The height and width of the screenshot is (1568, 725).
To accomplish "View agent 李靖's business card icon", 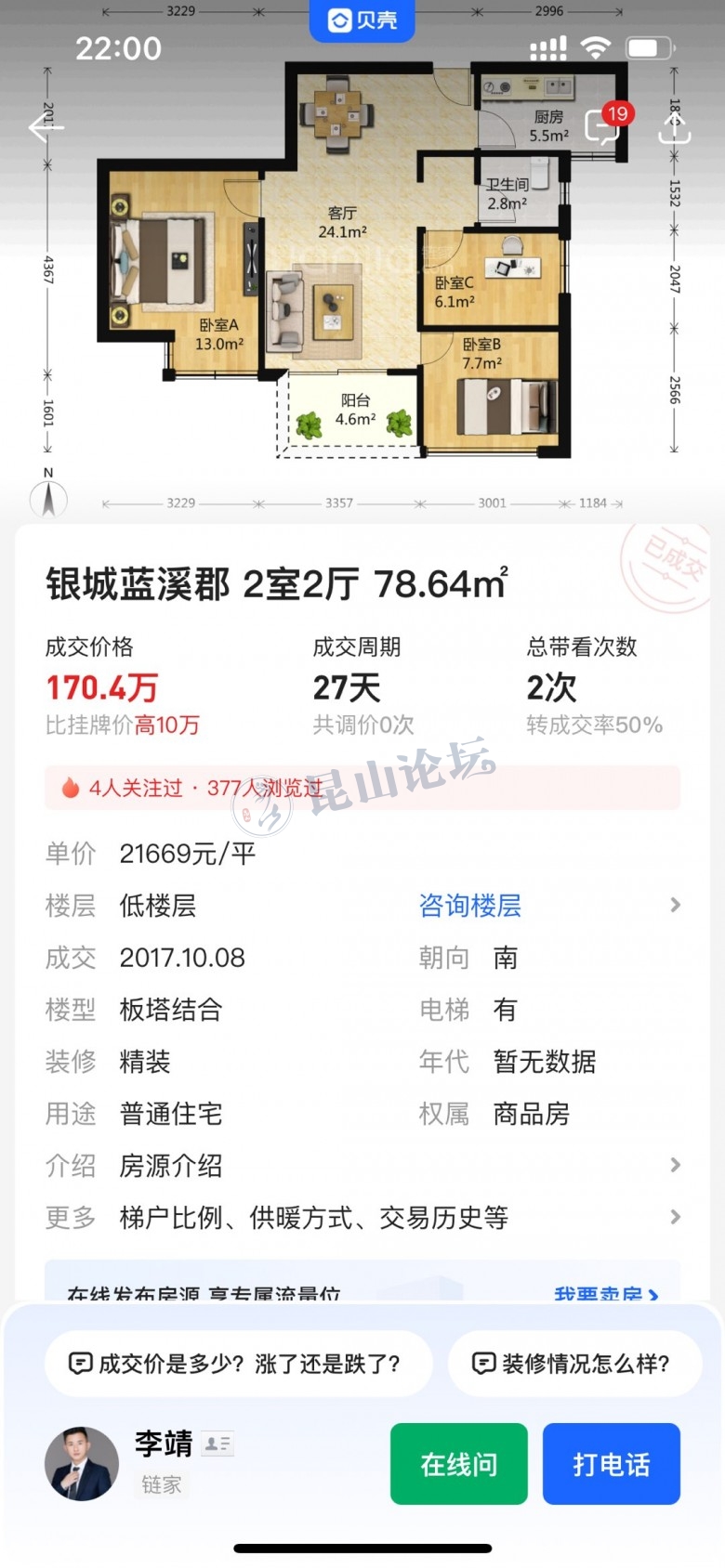I will pyautogui.click(x=217, y=1444).
